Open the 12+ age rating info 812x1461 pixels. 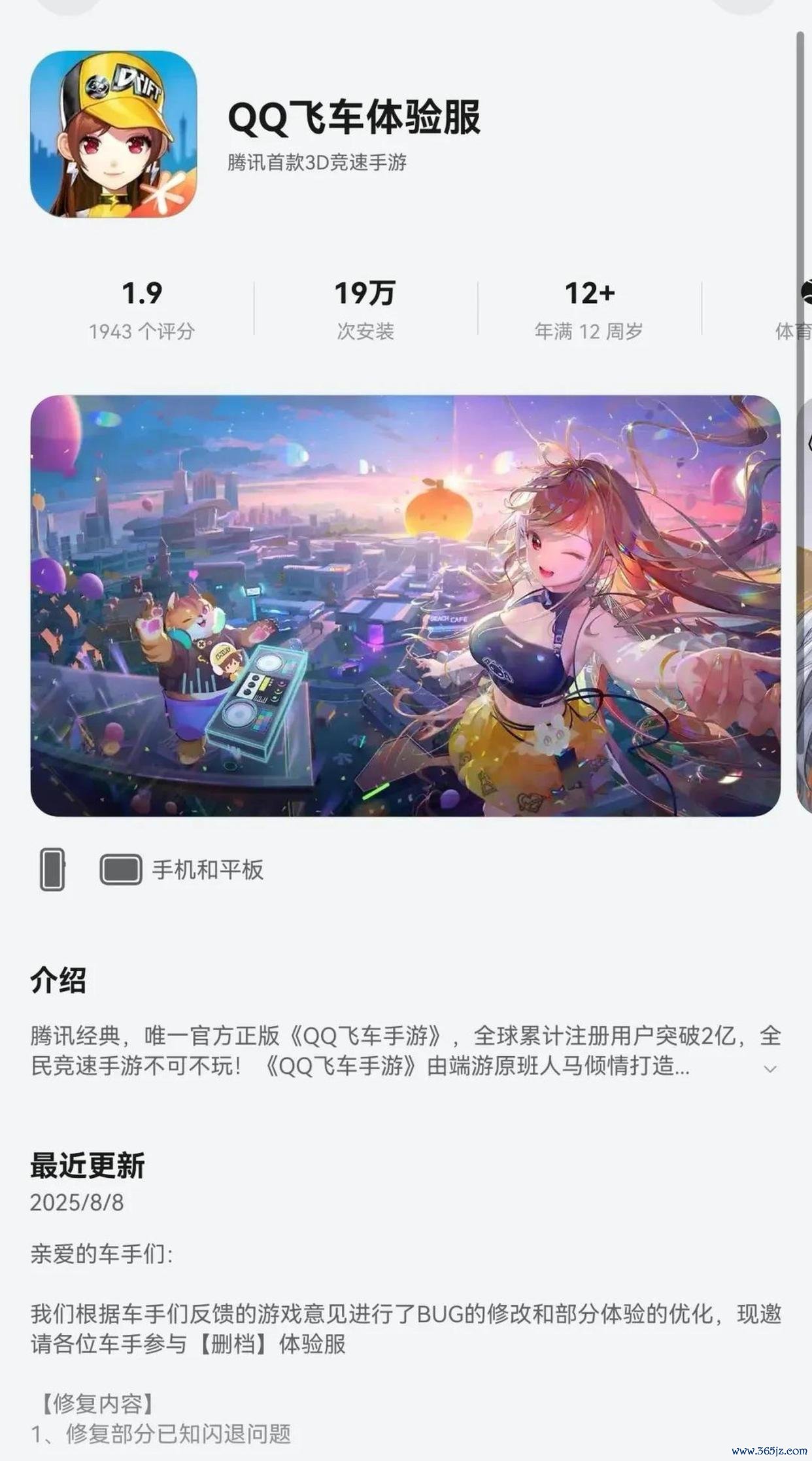click(589, 309)
